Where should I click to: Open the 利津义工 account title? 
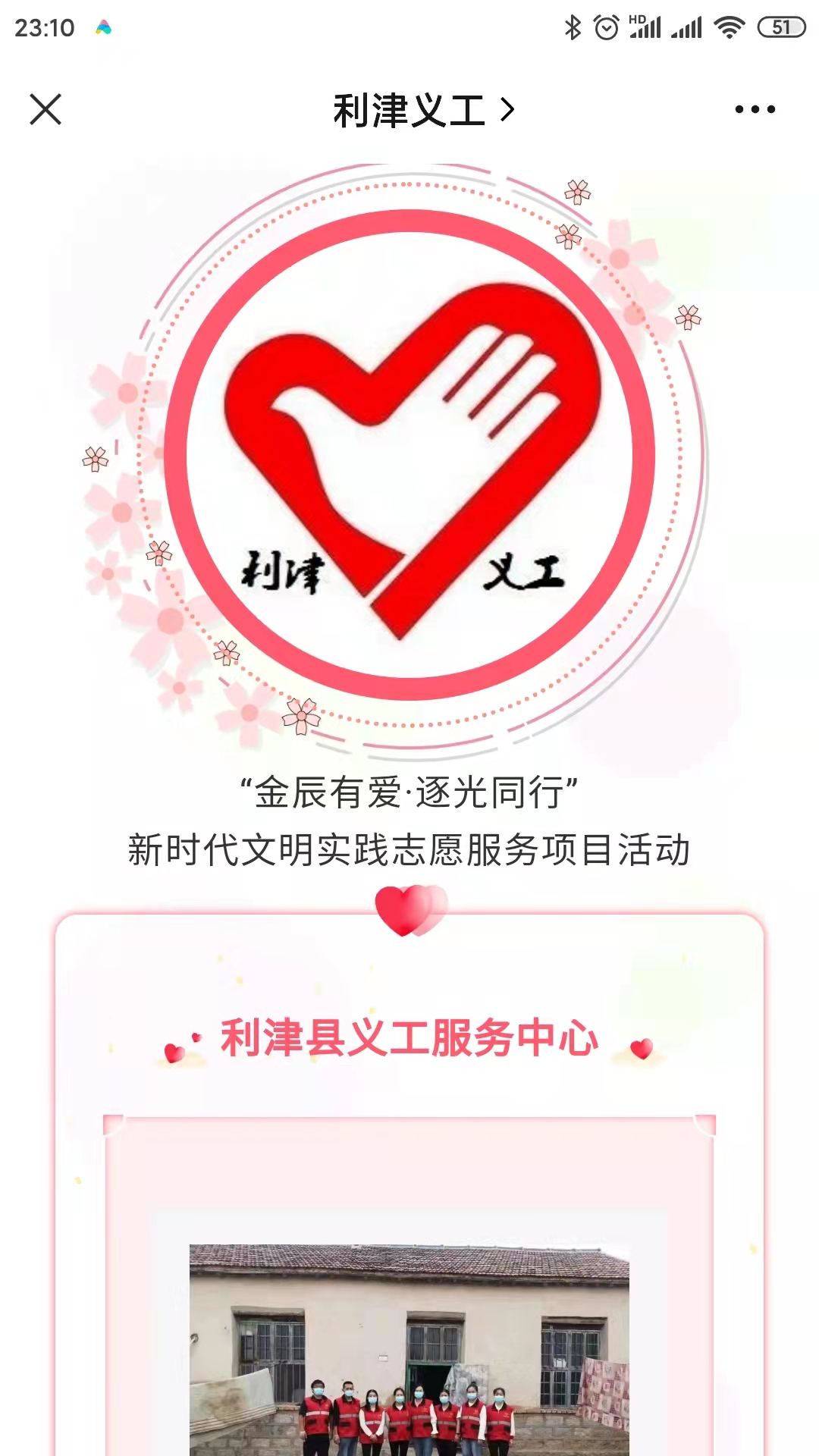click(424, 111)
